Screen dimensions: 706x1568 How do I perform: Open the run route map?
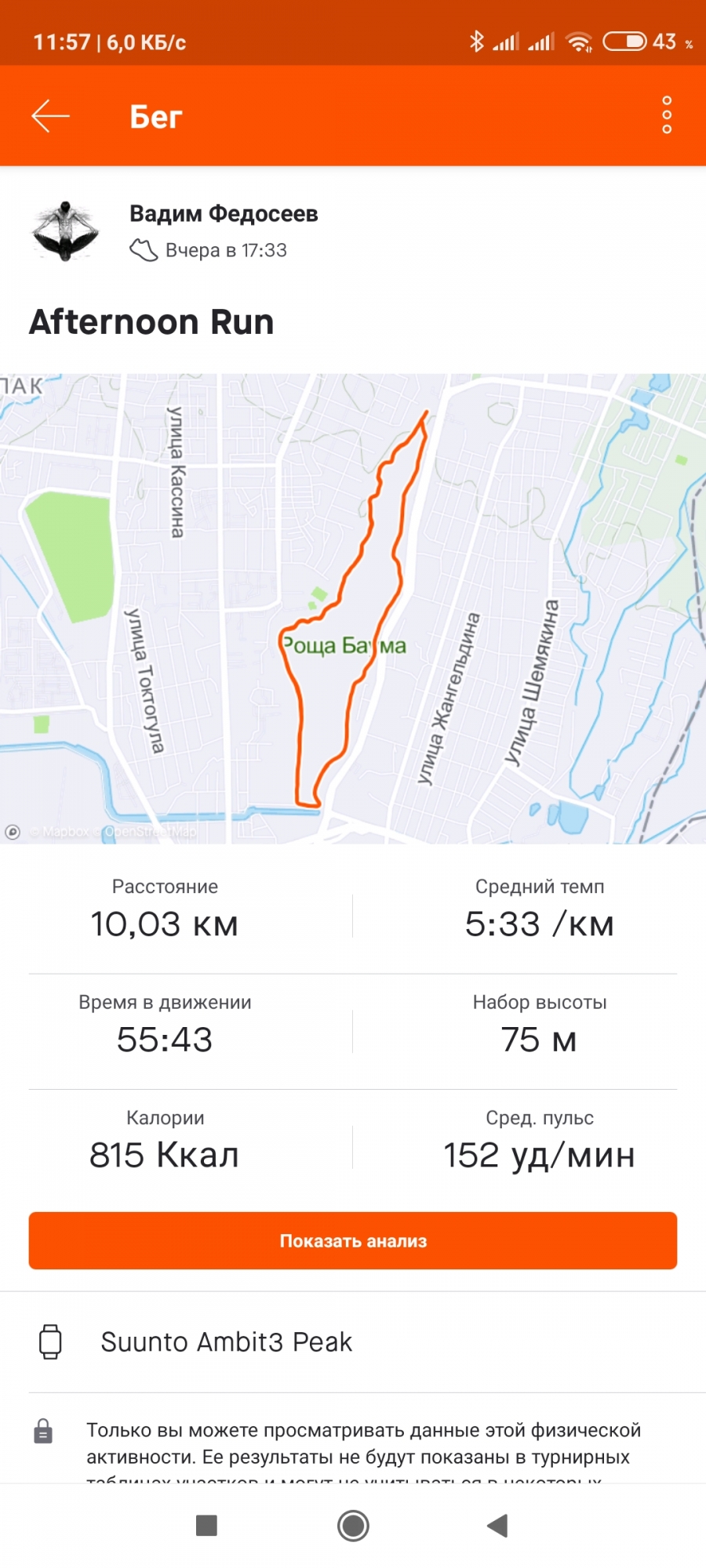(353, 608)
